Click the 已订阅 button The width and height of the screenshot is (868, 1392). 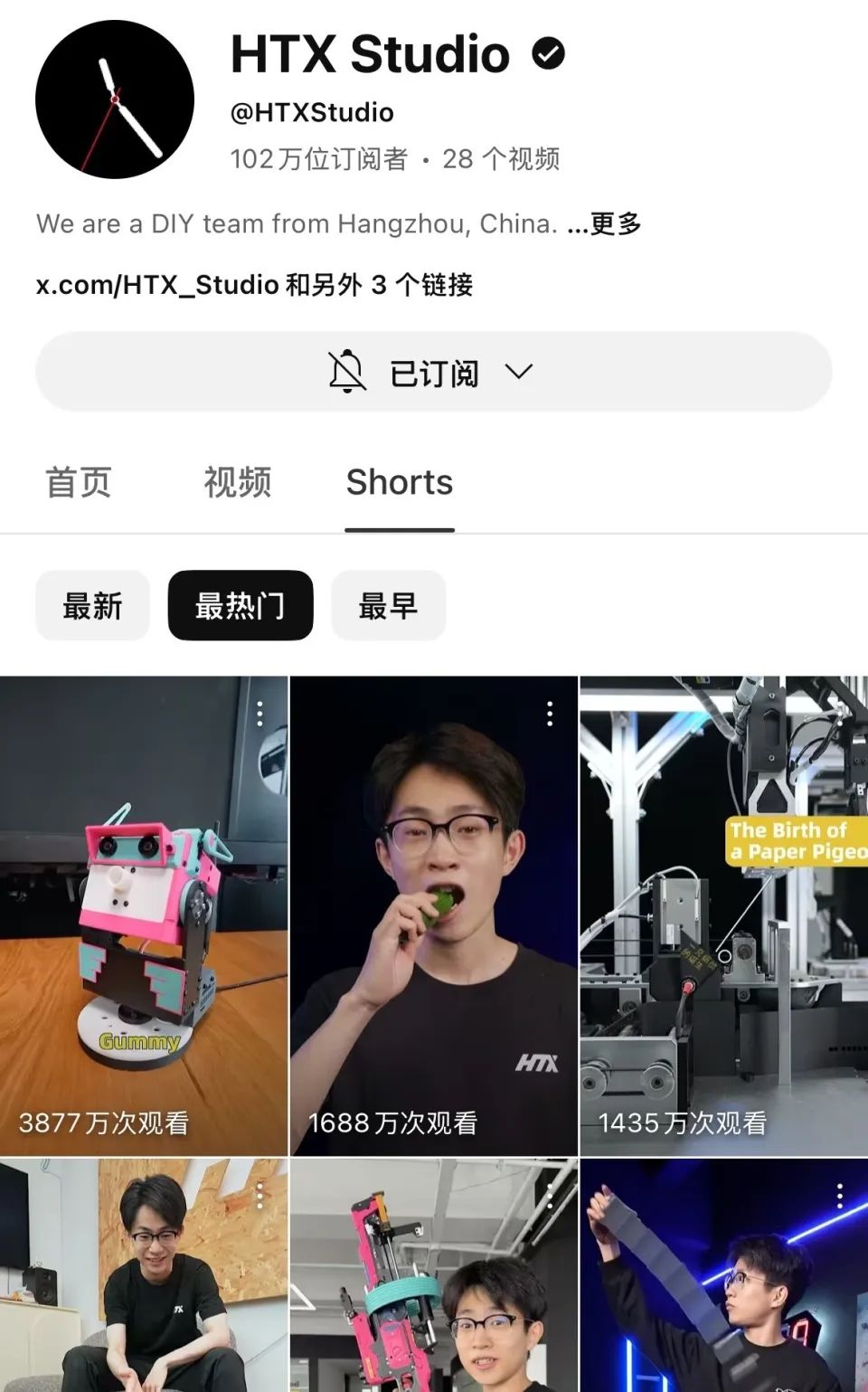click(434, 371)
